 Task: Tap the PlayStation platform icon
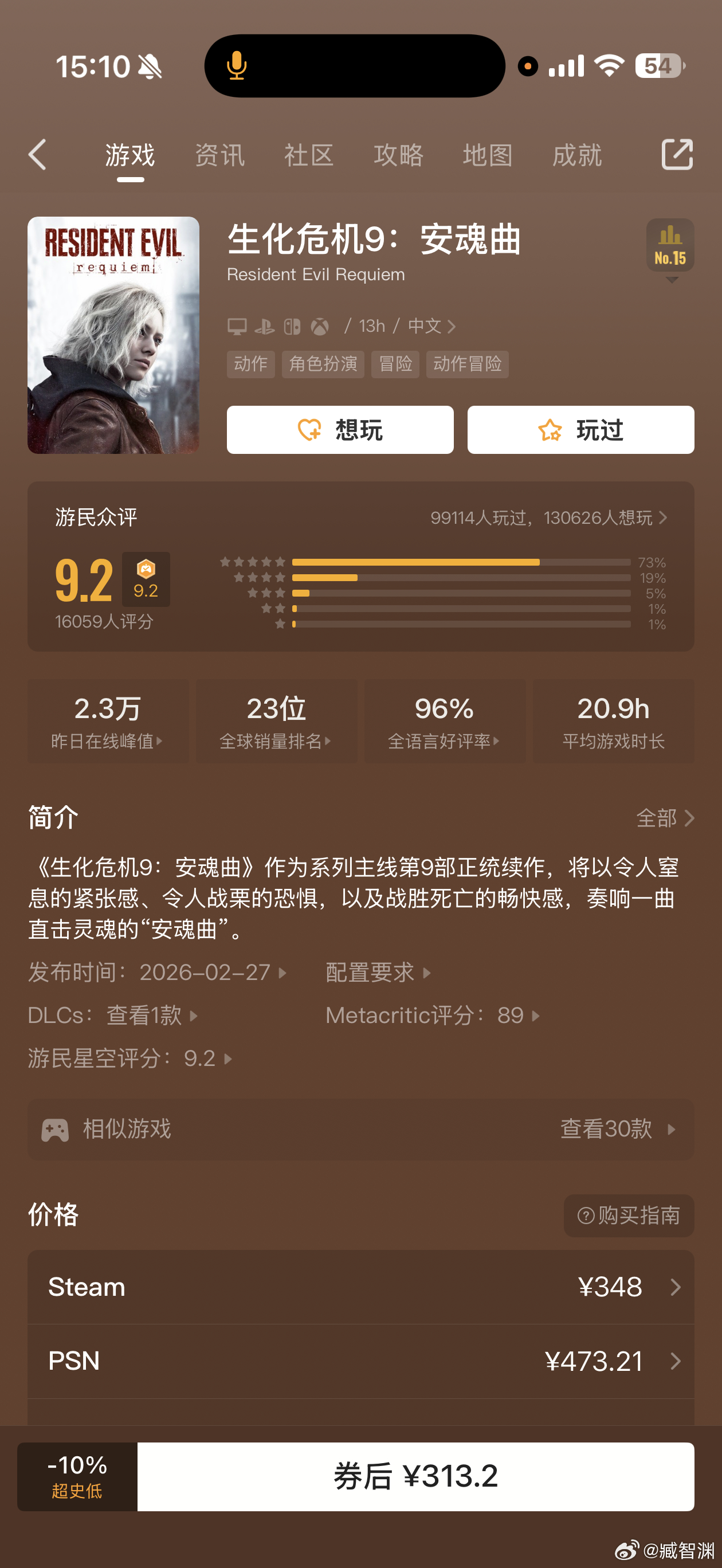click(264, 326)
